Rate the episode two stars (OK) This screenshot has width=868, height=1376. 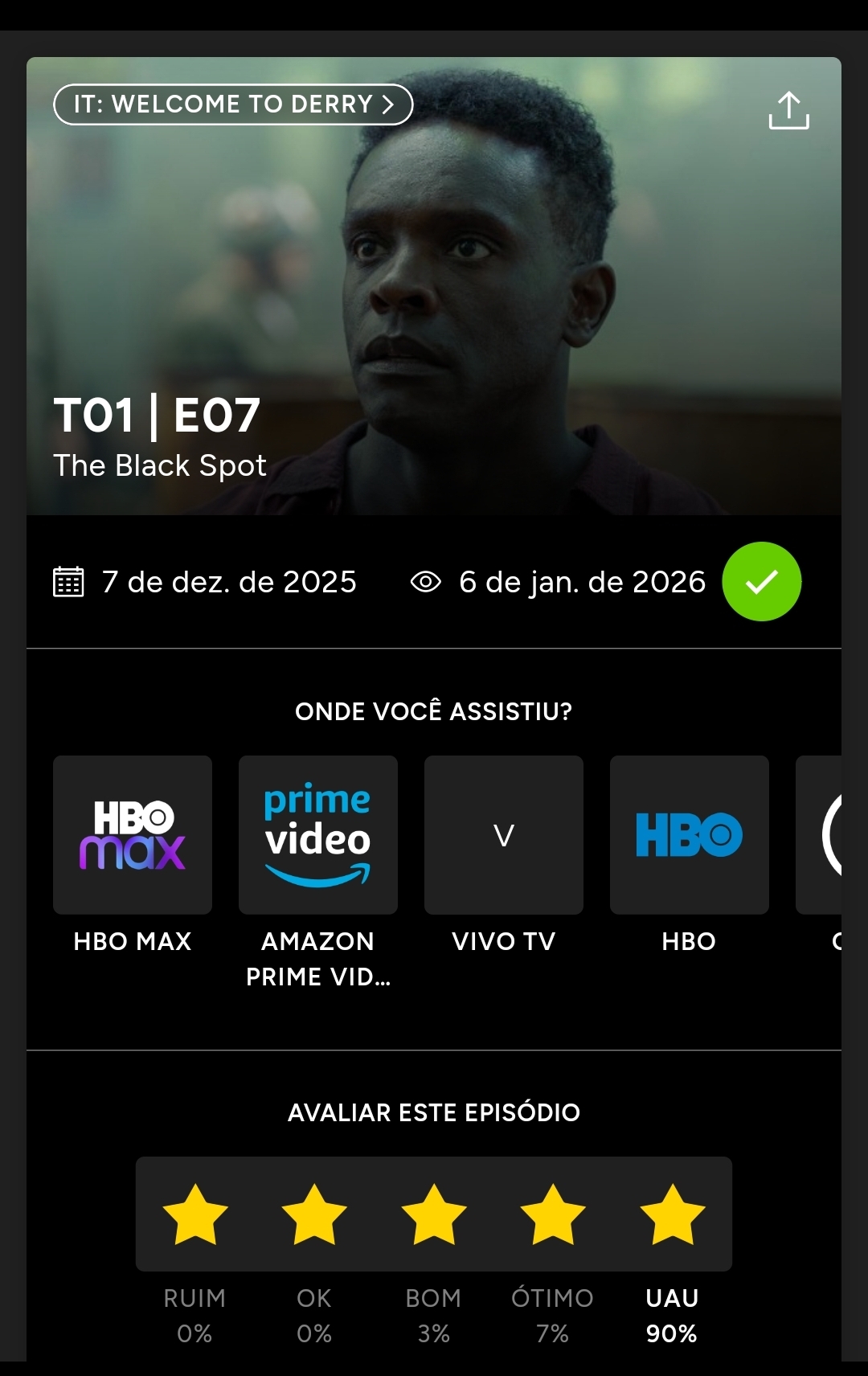(x=314, y=1214)
